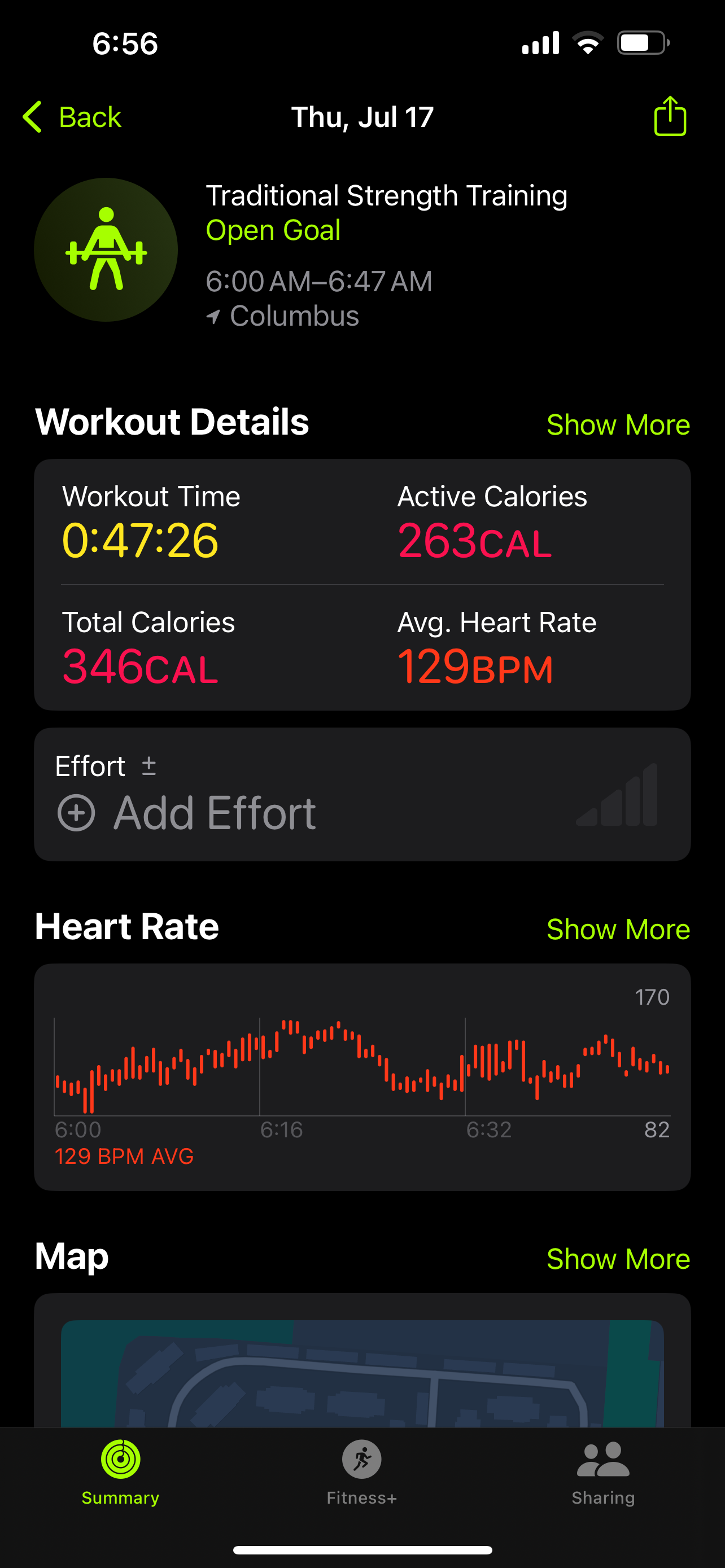Image resolution: width=725 pixels, height=1568 pixels.
Task: Show more of the Map
Action: pyautogui.click(x=618, y=1258)
